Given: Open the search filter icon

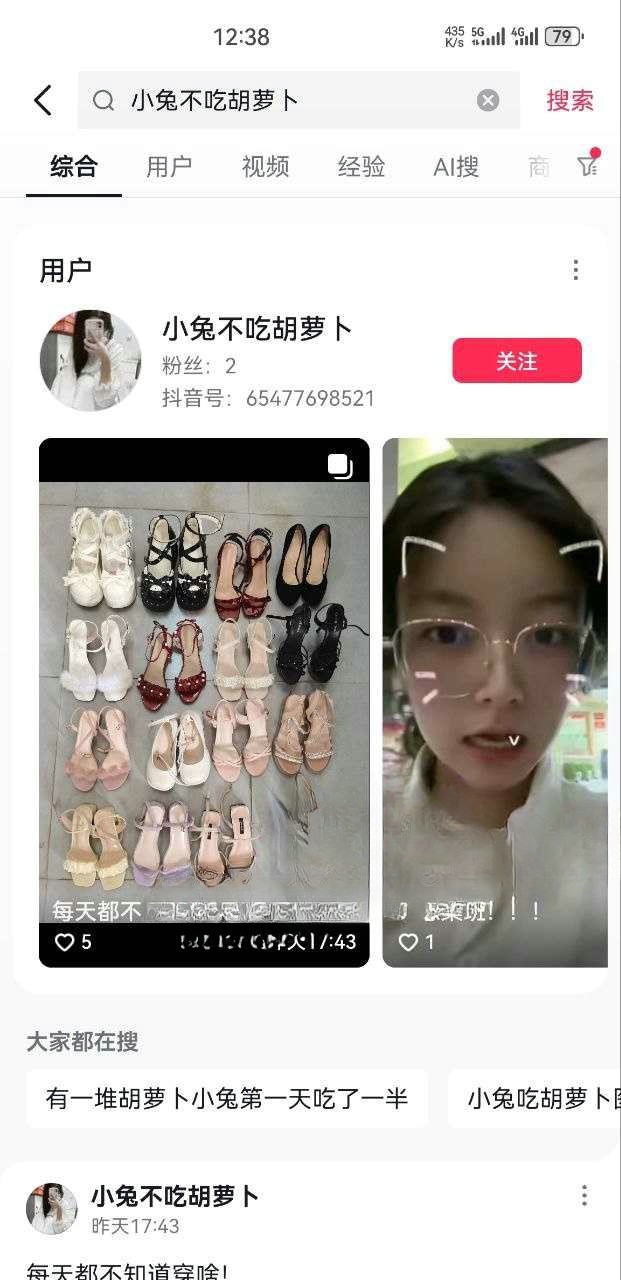Looking at the screenshot, I should coord(588,166).
